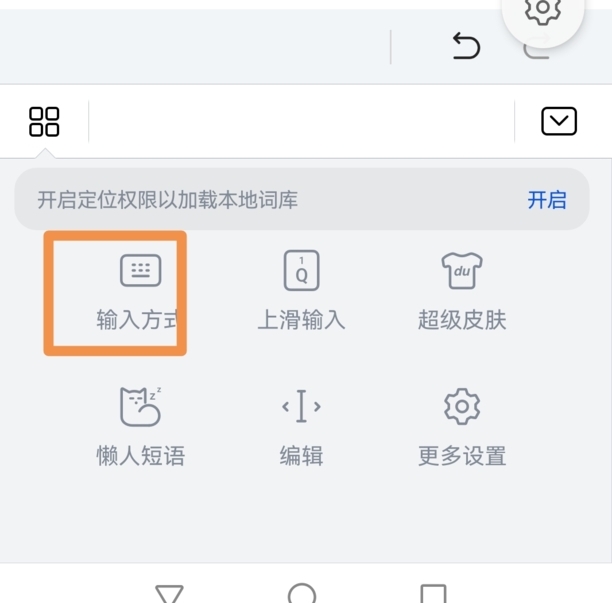
Task: Open 更多设置 more settings
Action: [462, 427]
